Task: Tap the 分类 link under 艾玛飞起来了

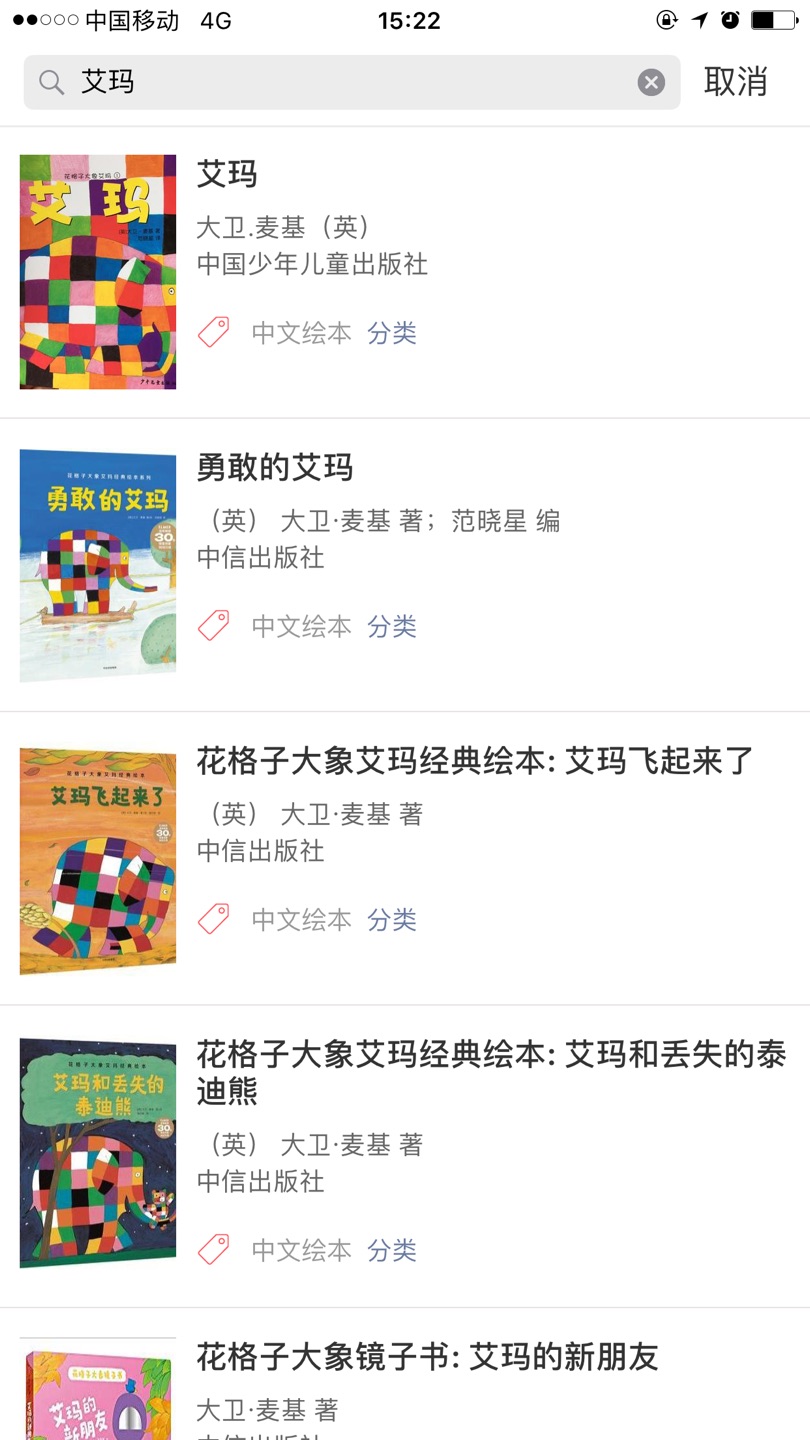Action: [391, 919]
